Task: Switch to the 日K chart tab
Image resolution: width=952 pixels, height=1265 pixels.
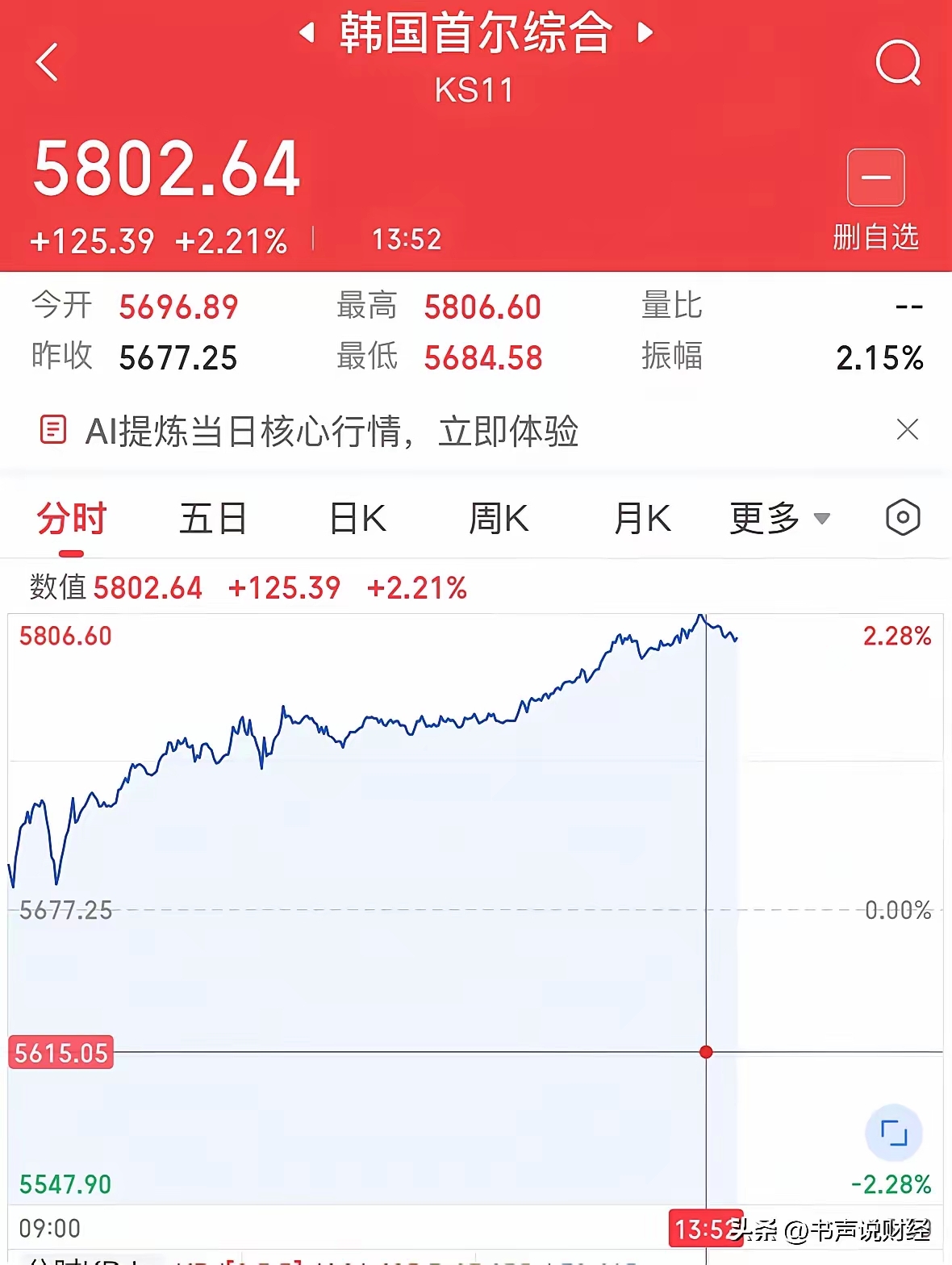Action: (358, 518)
